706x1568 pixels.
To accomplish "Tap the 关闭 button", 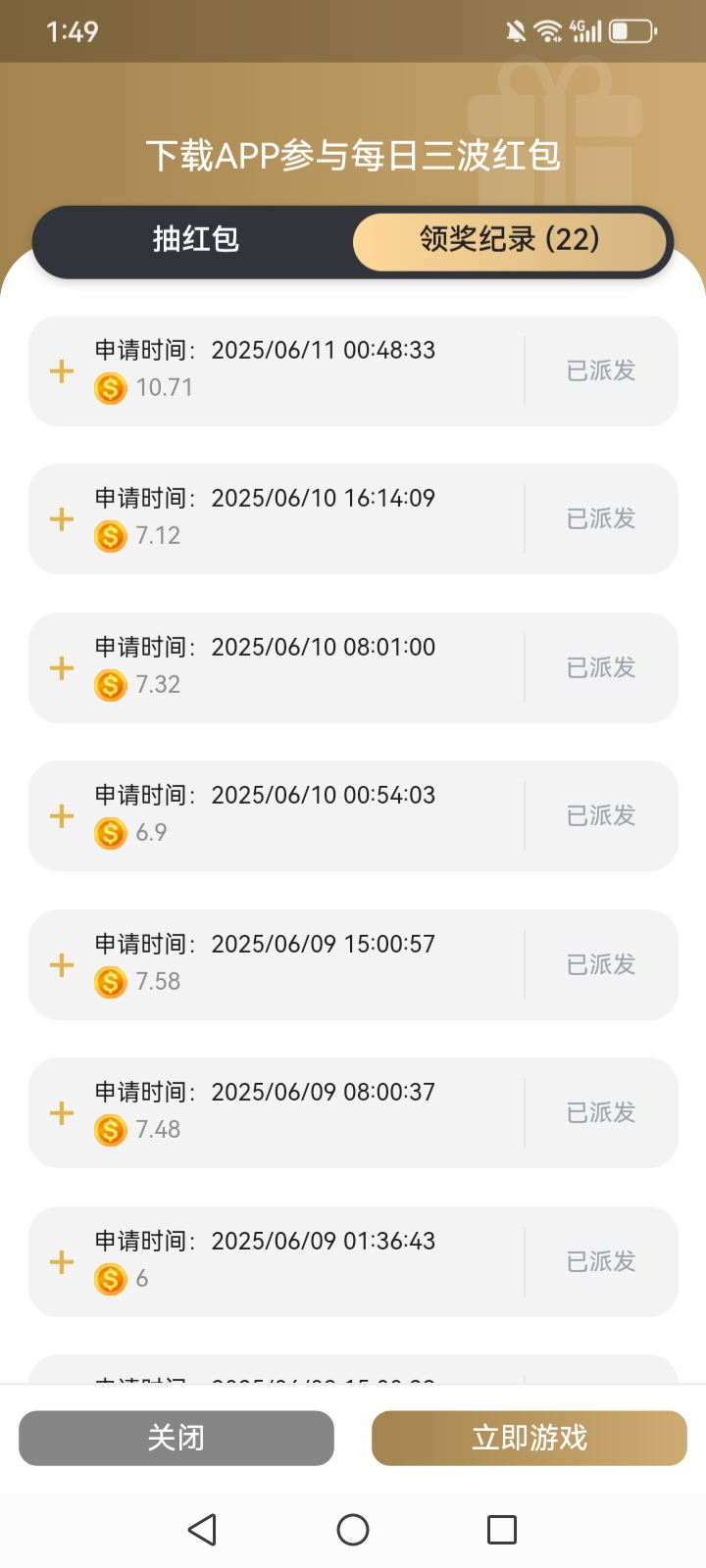I will click(x=176, y=1438).
